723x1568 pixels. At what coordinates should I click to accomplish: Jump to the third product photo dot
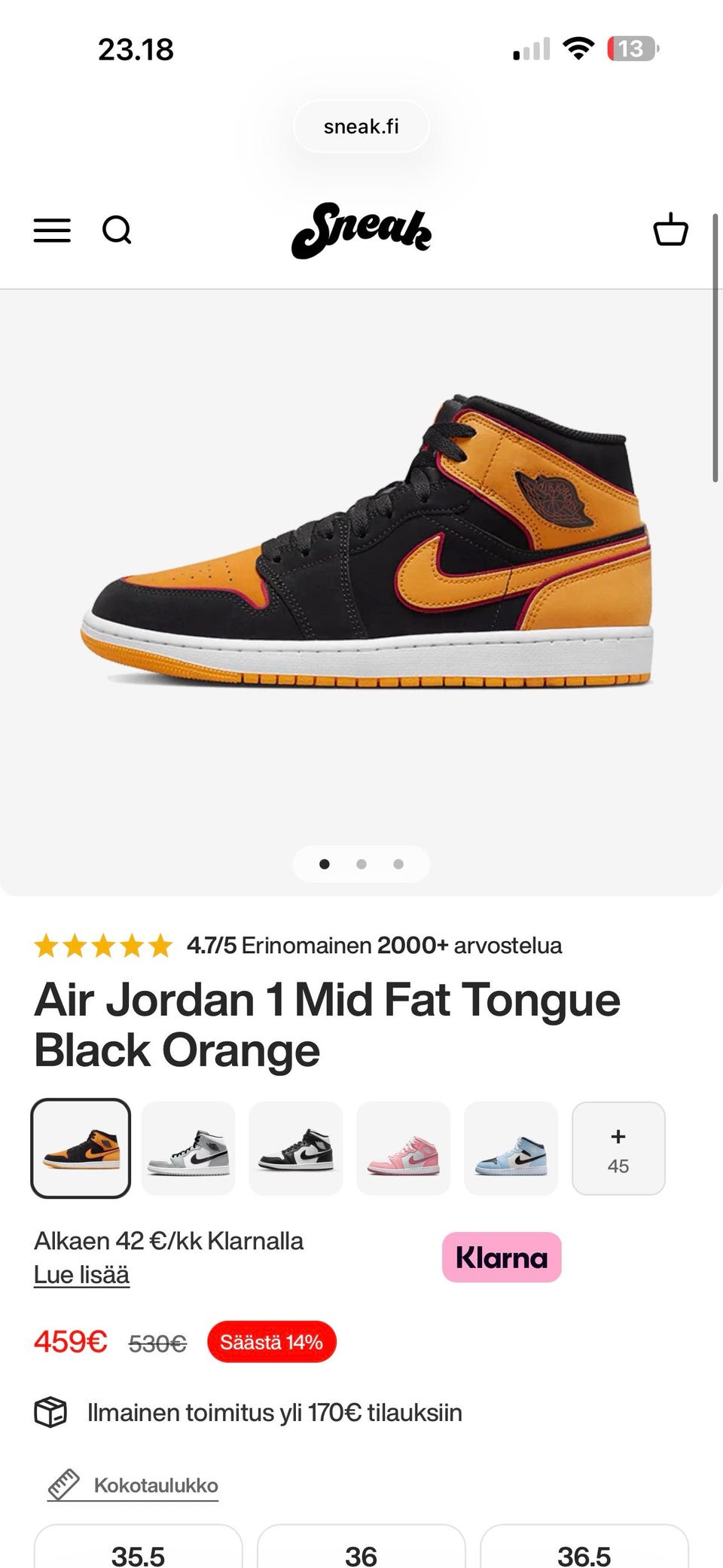click(398, 864)
